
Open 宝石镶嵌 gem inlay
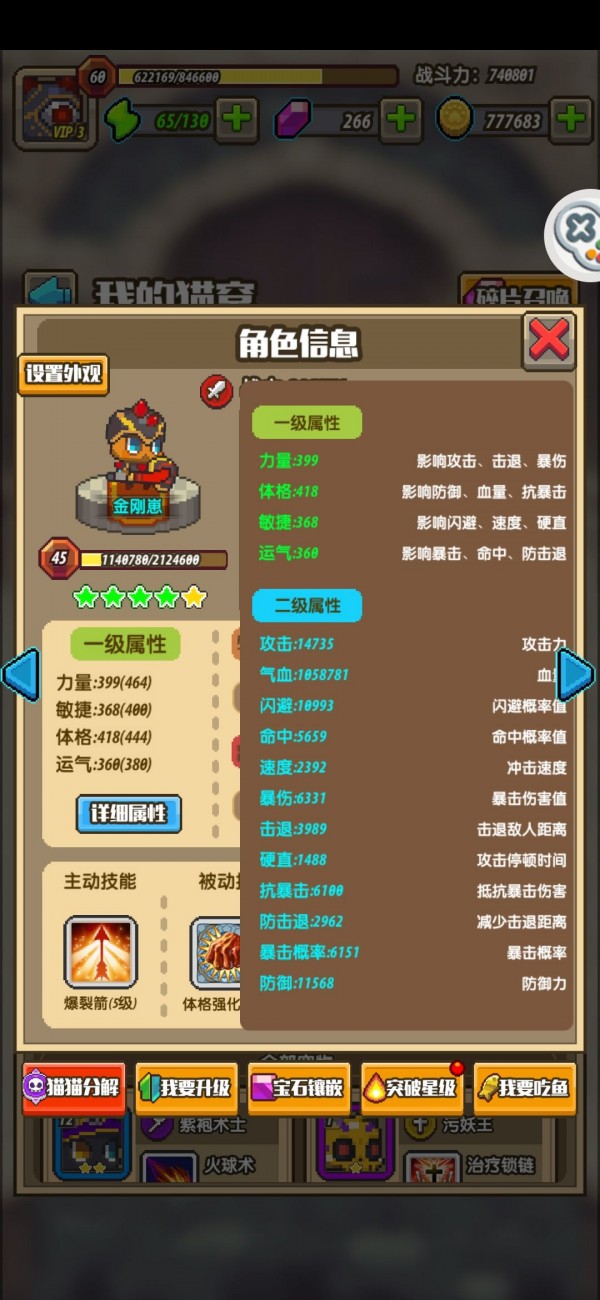pyautogui.click(x=299, y=1088)
